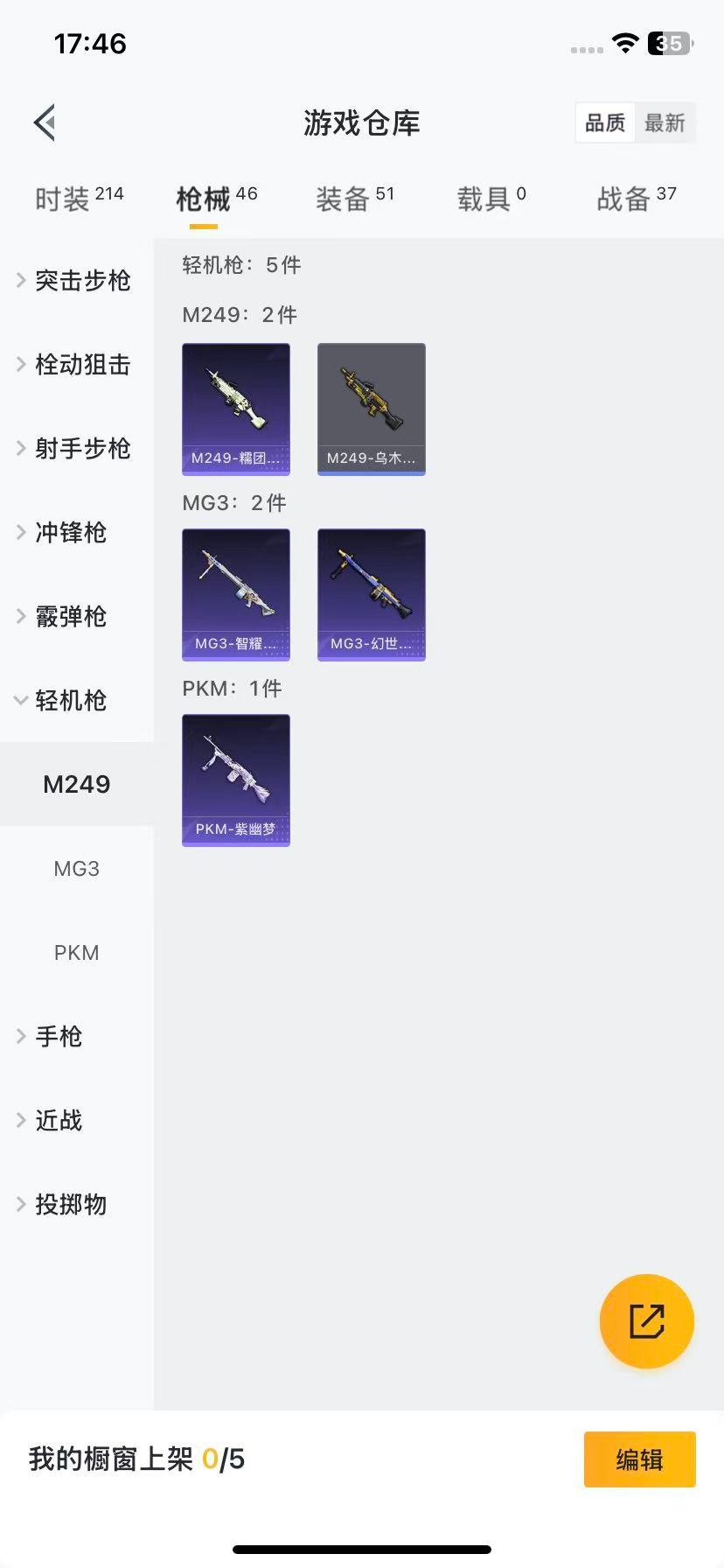Tap the 编辑 button
Screen dimensions: 724x1568
(x=640, y=1459)
